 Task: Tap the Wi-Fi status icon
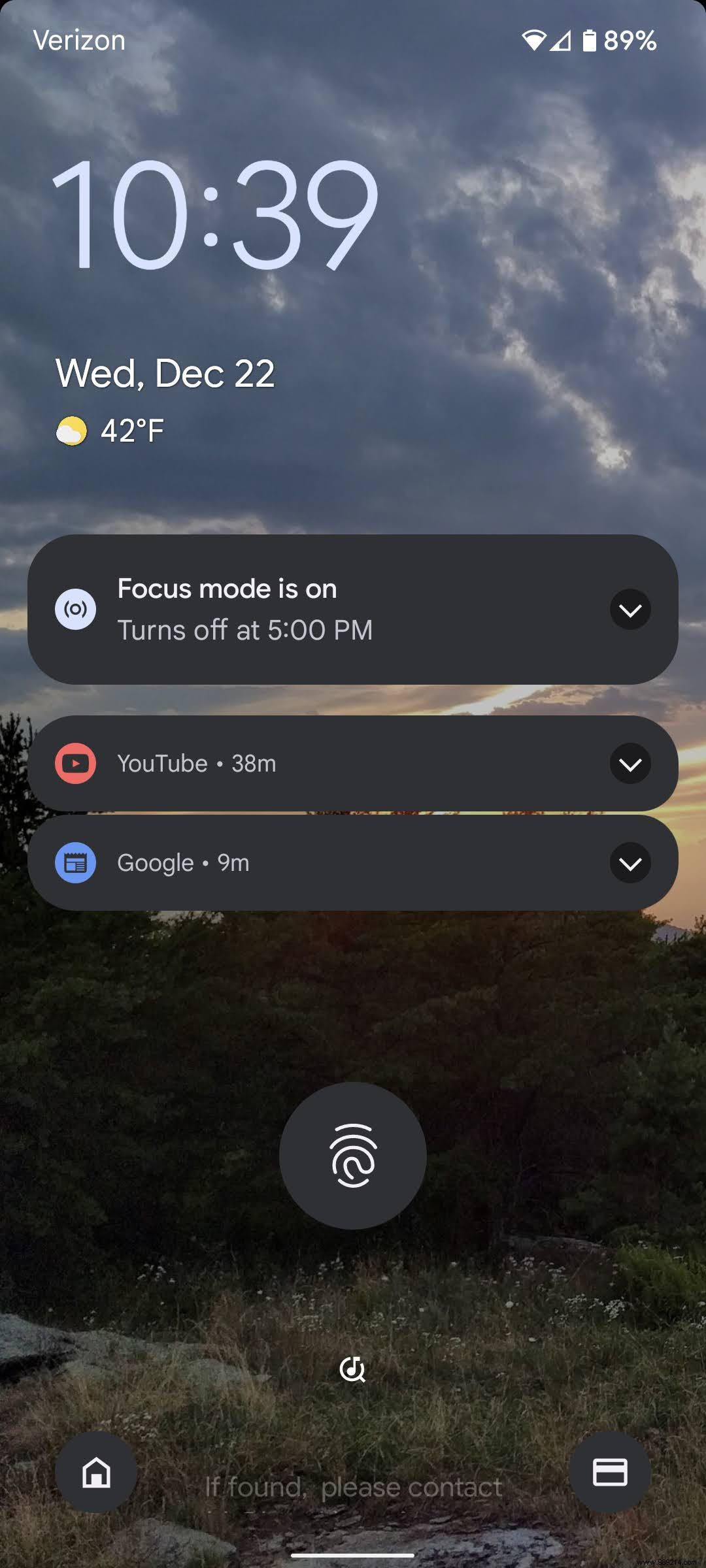coord(533,41)
